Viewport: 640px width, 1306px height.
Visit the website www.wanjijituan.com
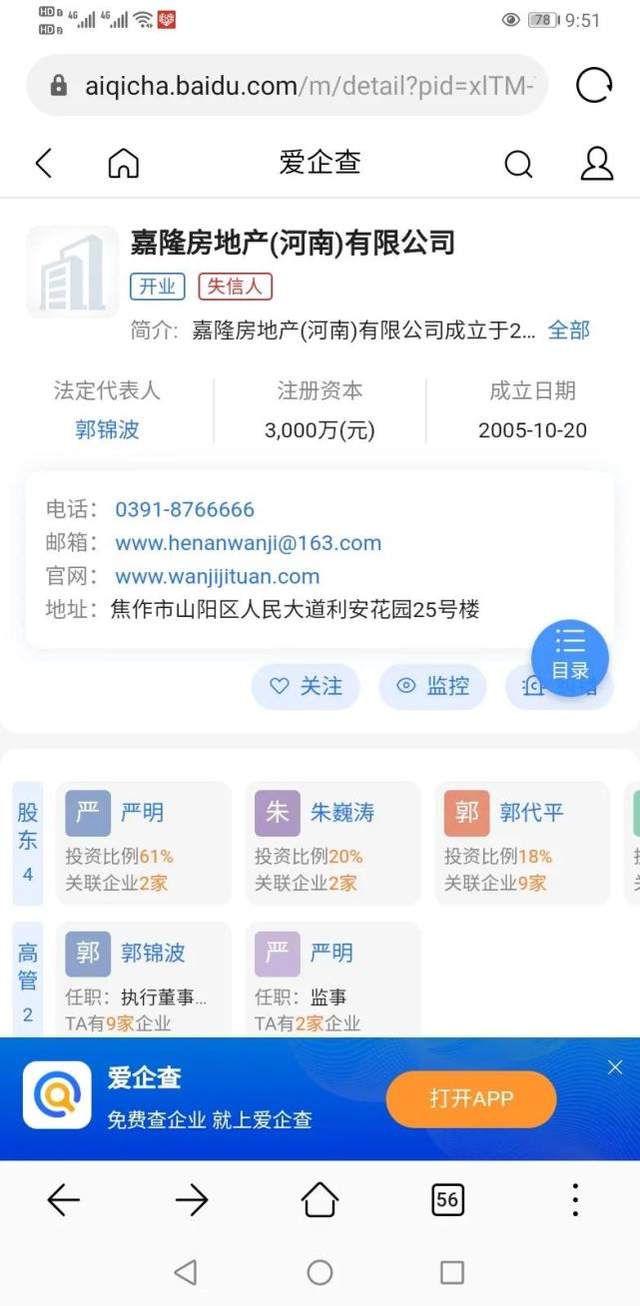pyautogui.click(x=217, y=576)
